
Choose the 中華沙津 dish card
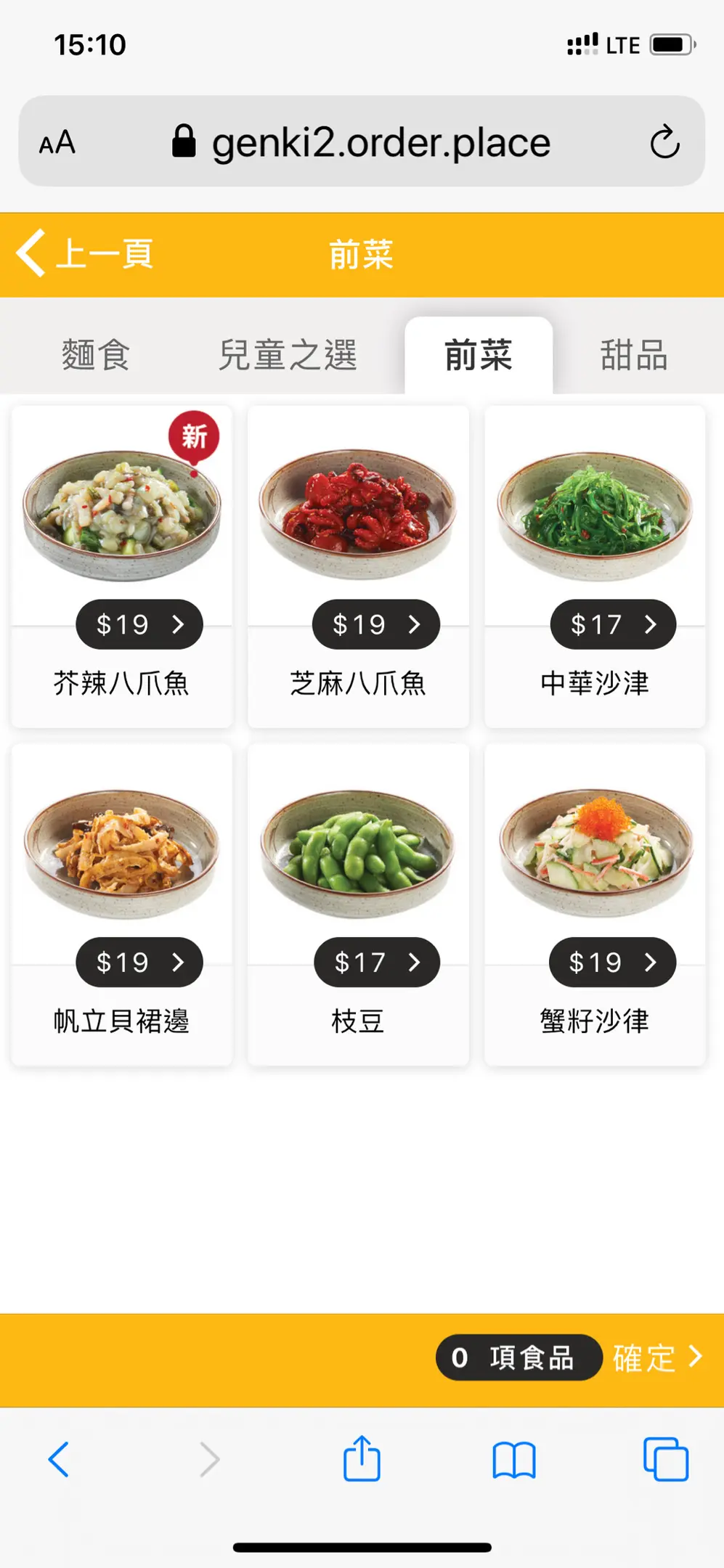pyautogui.click(x=595, y=566)
